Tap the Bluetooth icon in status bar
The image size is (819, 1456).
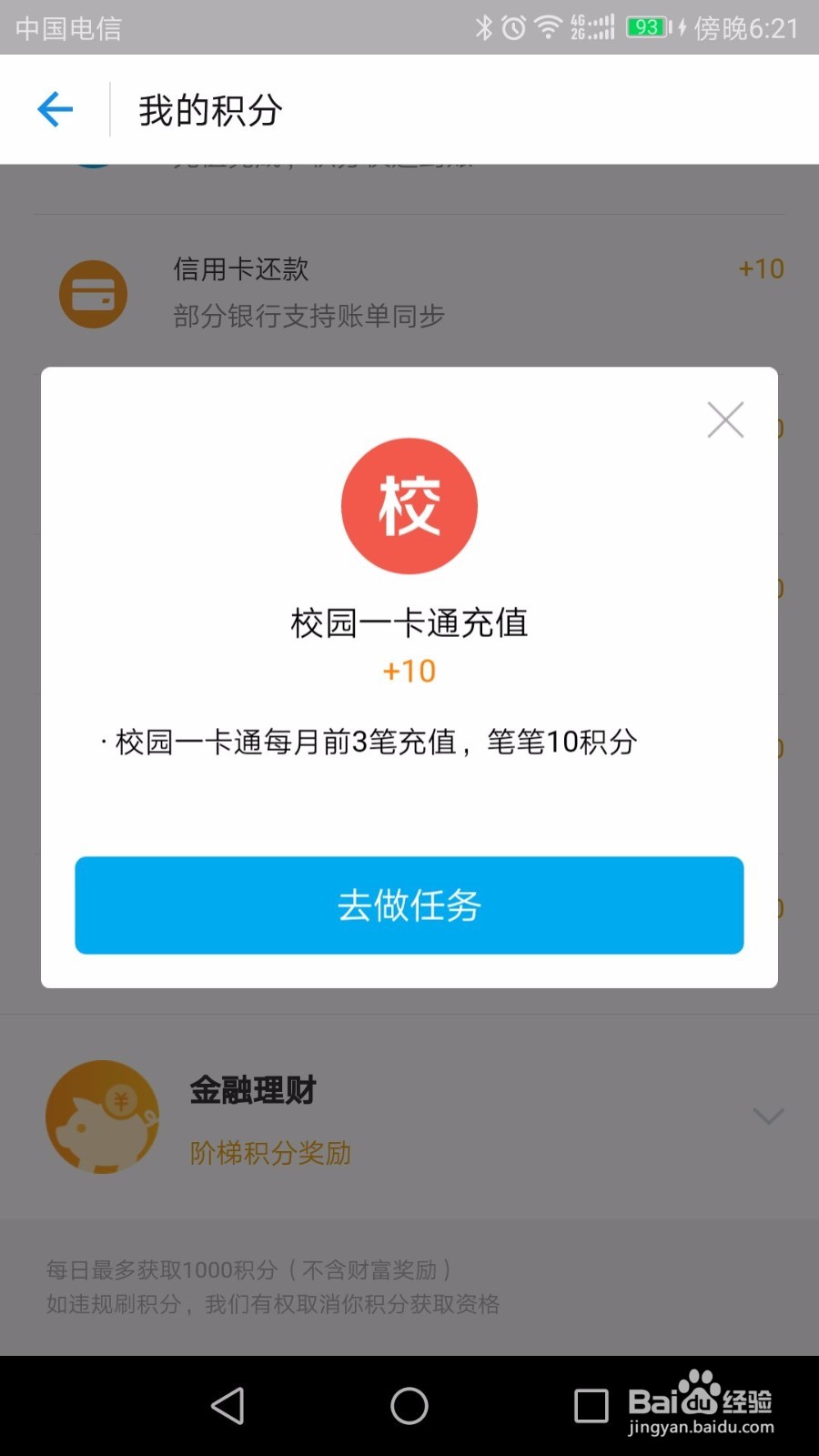(482, 28)
